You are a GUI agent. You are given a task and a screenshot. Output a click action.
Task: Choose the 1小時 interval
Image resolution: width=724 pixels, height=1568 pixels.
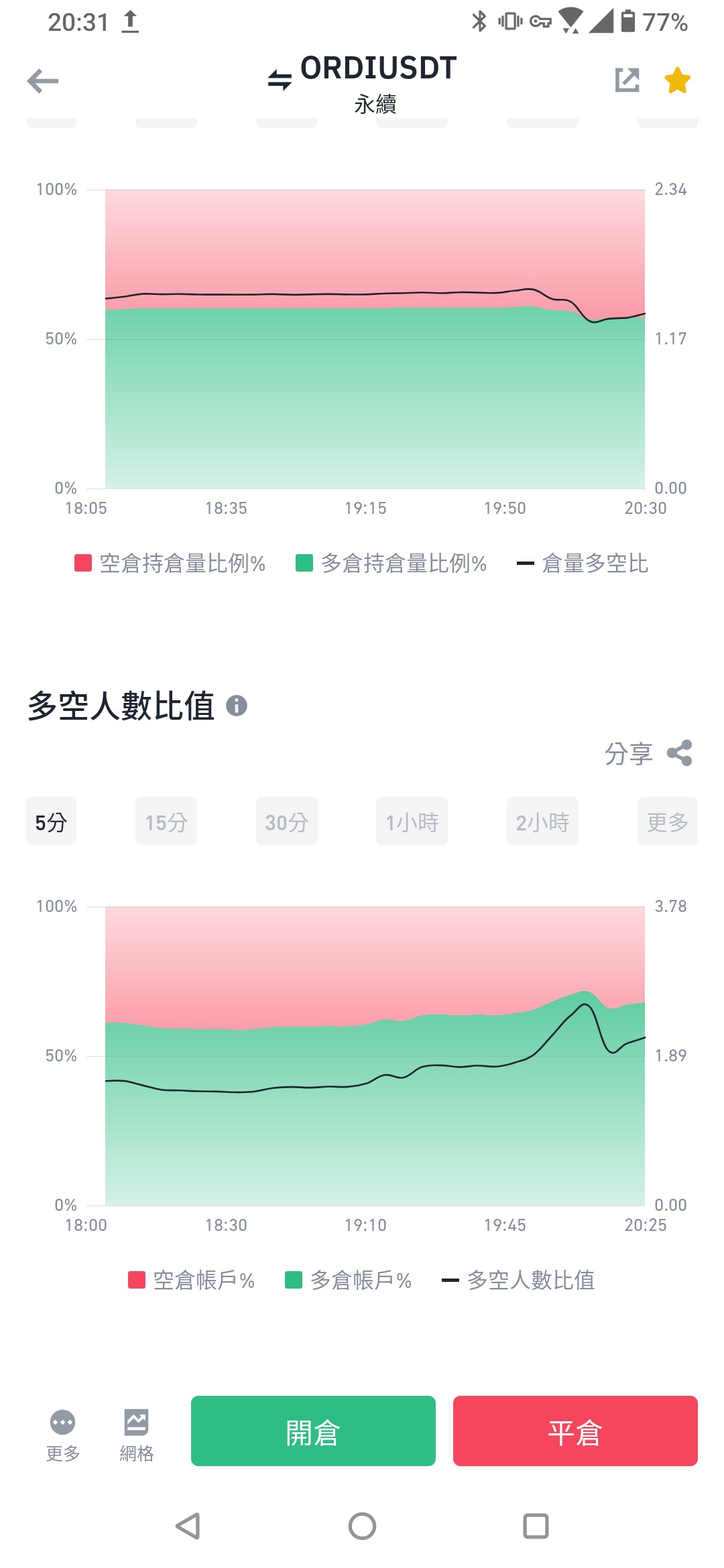coord(412,821)
